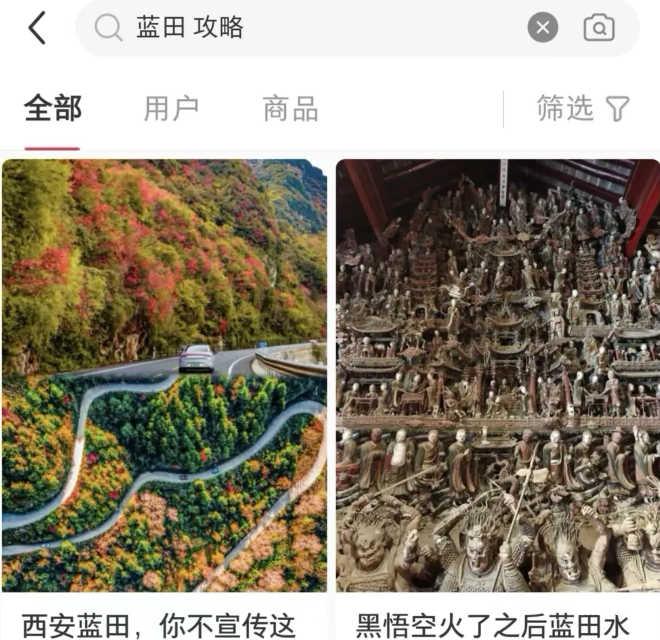Open the post 西安蓝田，你不宣传这
This screenshot has height=640, width=660.
tap(164, 400)
